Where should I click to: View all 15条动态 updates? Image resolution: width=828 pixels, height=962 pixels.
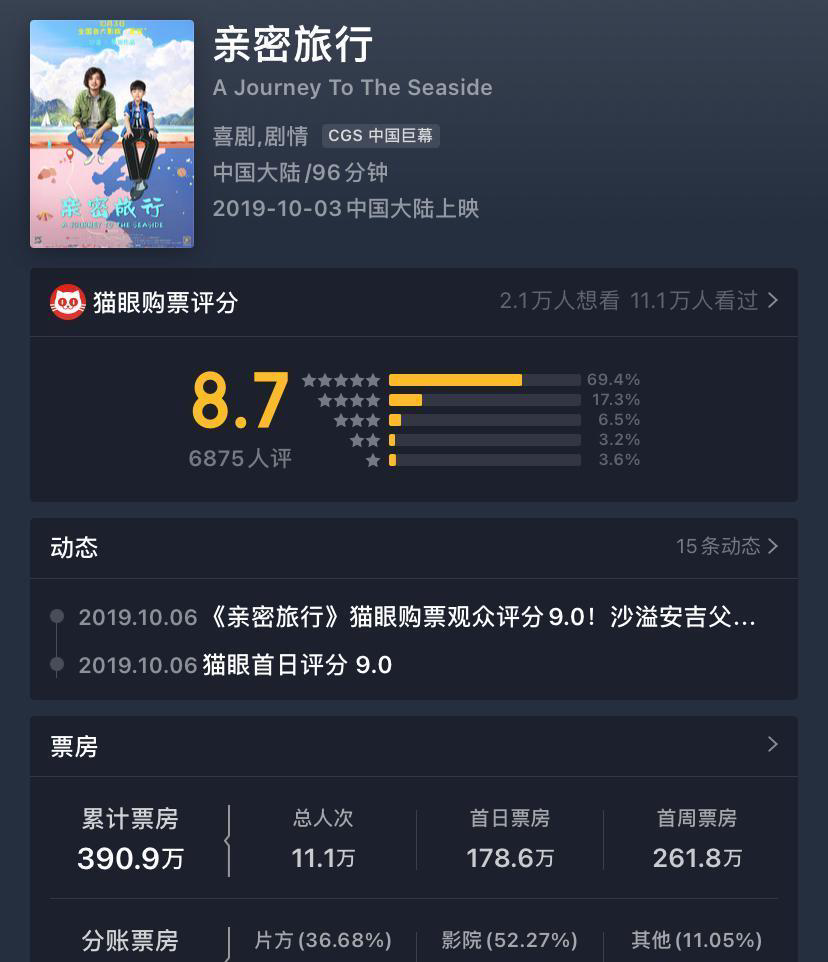pos(727,546)
